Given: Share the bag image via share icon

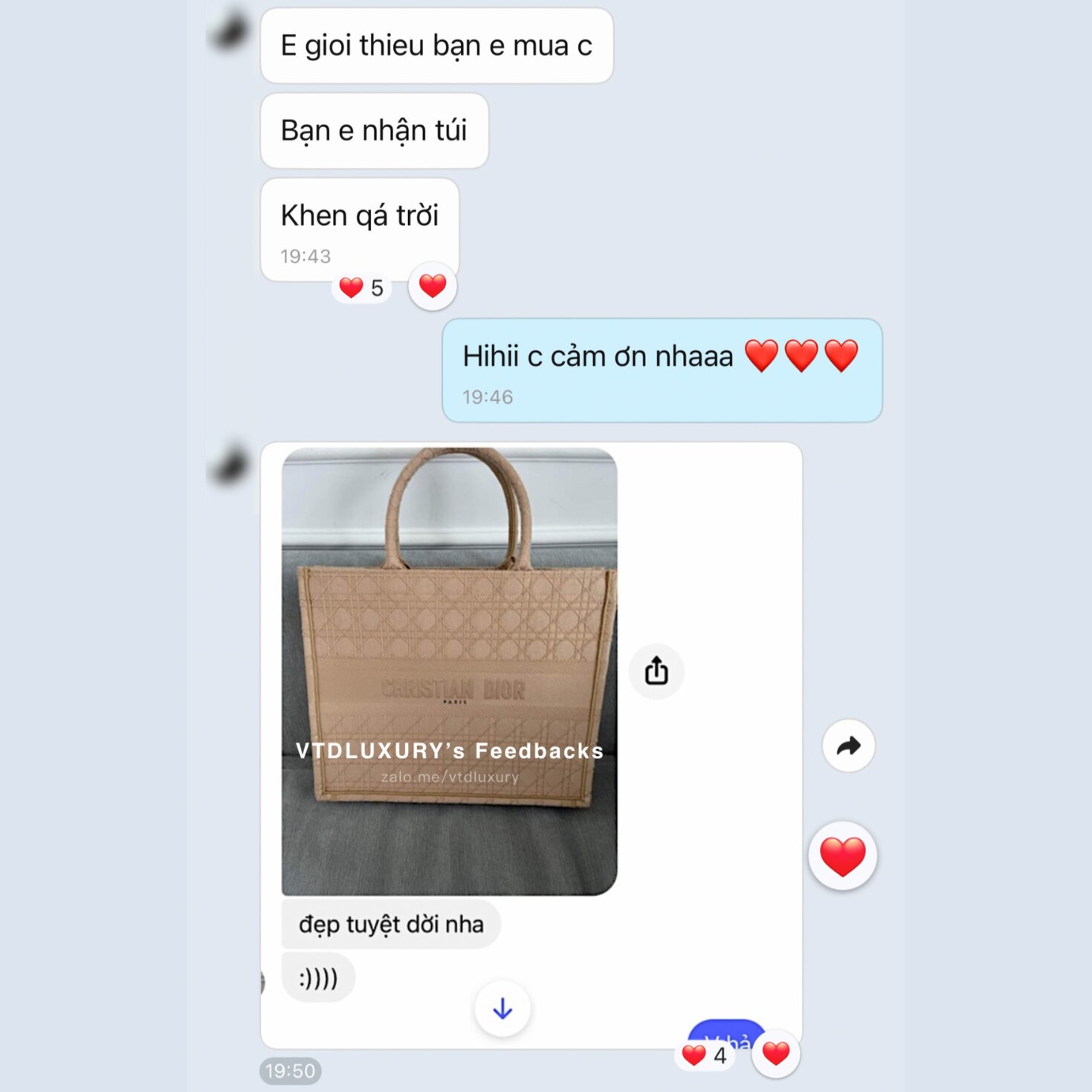Looking at the screenshot, I should pos(656,671).
